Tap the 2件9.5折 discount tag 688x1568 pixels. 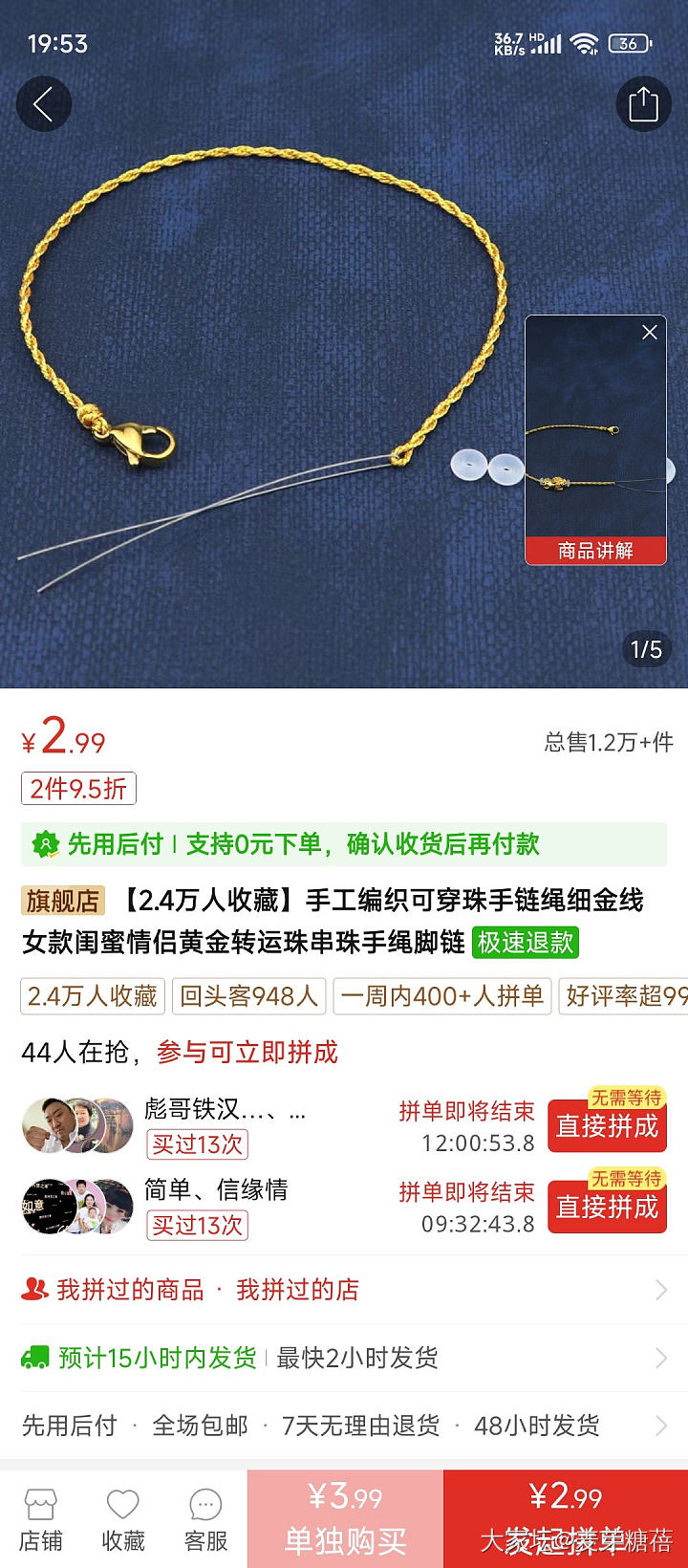tap(78, 789)
